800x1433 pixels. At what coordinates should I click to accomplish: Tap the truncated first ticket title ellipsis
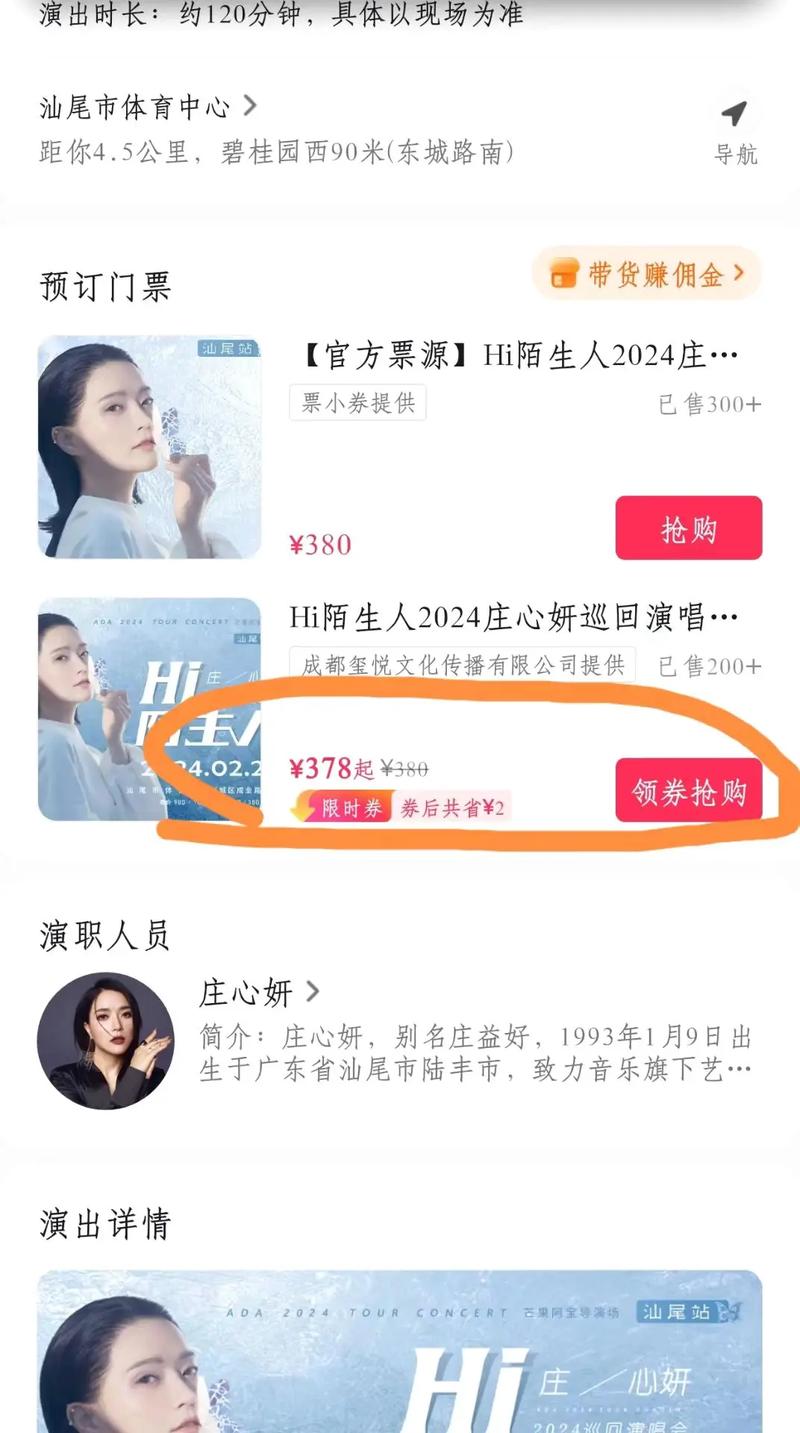[x=724, y=352]
